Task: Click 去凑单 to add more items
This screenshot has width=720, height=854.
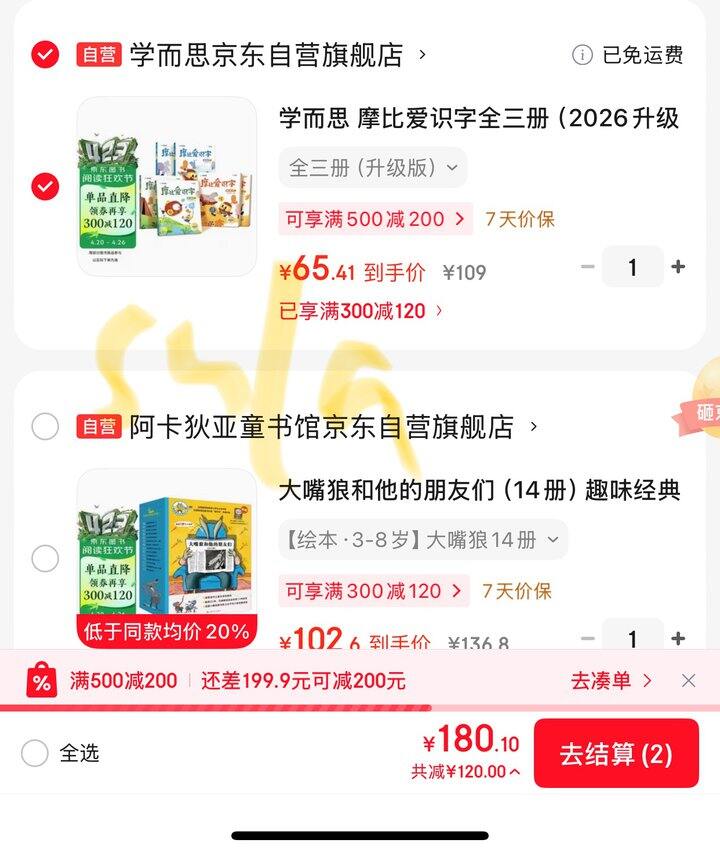Action: 613,680
